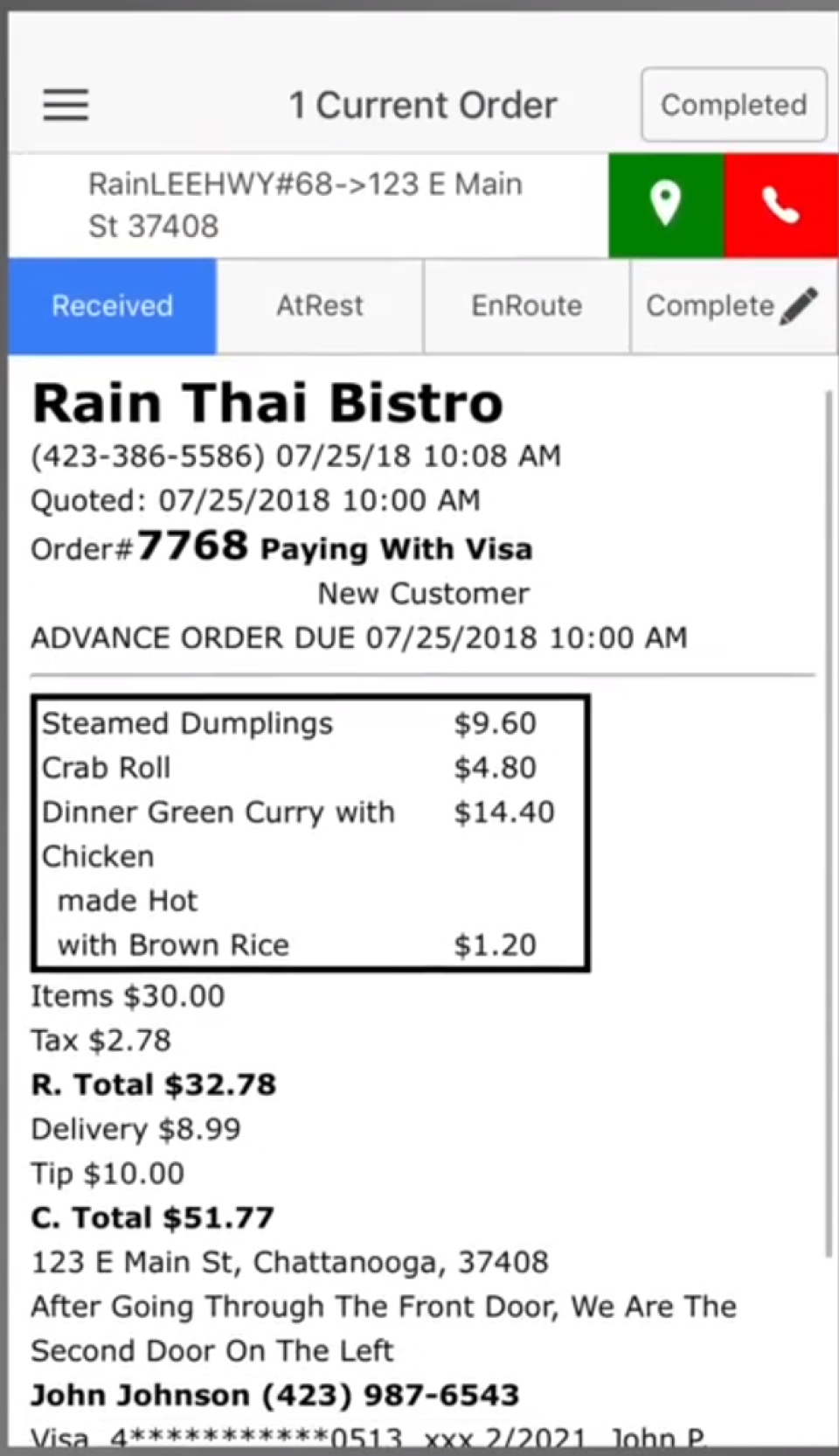Select the Received status tab
This screenshot has height=1456, width=839.
pyautogui.click(x=113, y=306)
